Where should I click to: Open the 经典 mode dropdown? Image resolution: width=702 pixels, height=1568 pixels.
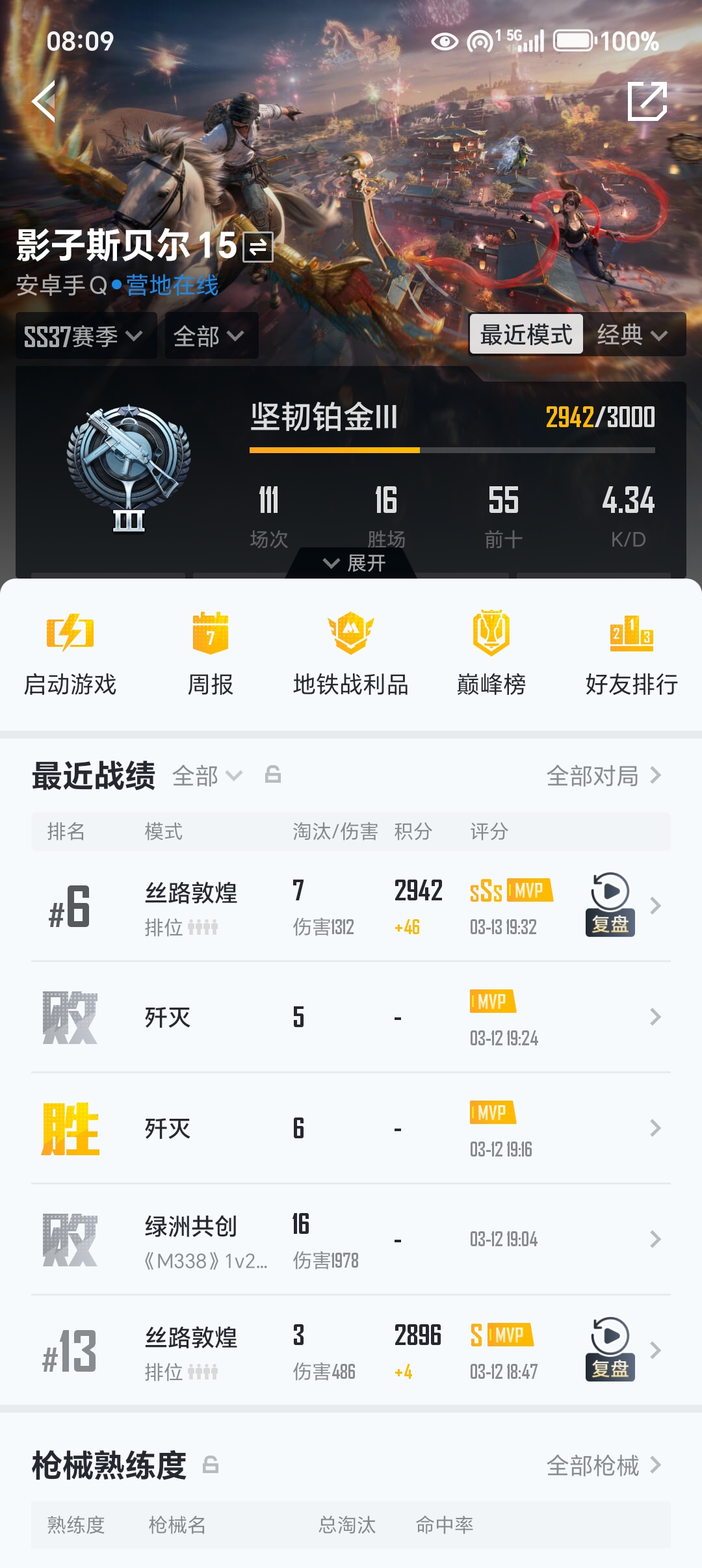coord(632,335)
